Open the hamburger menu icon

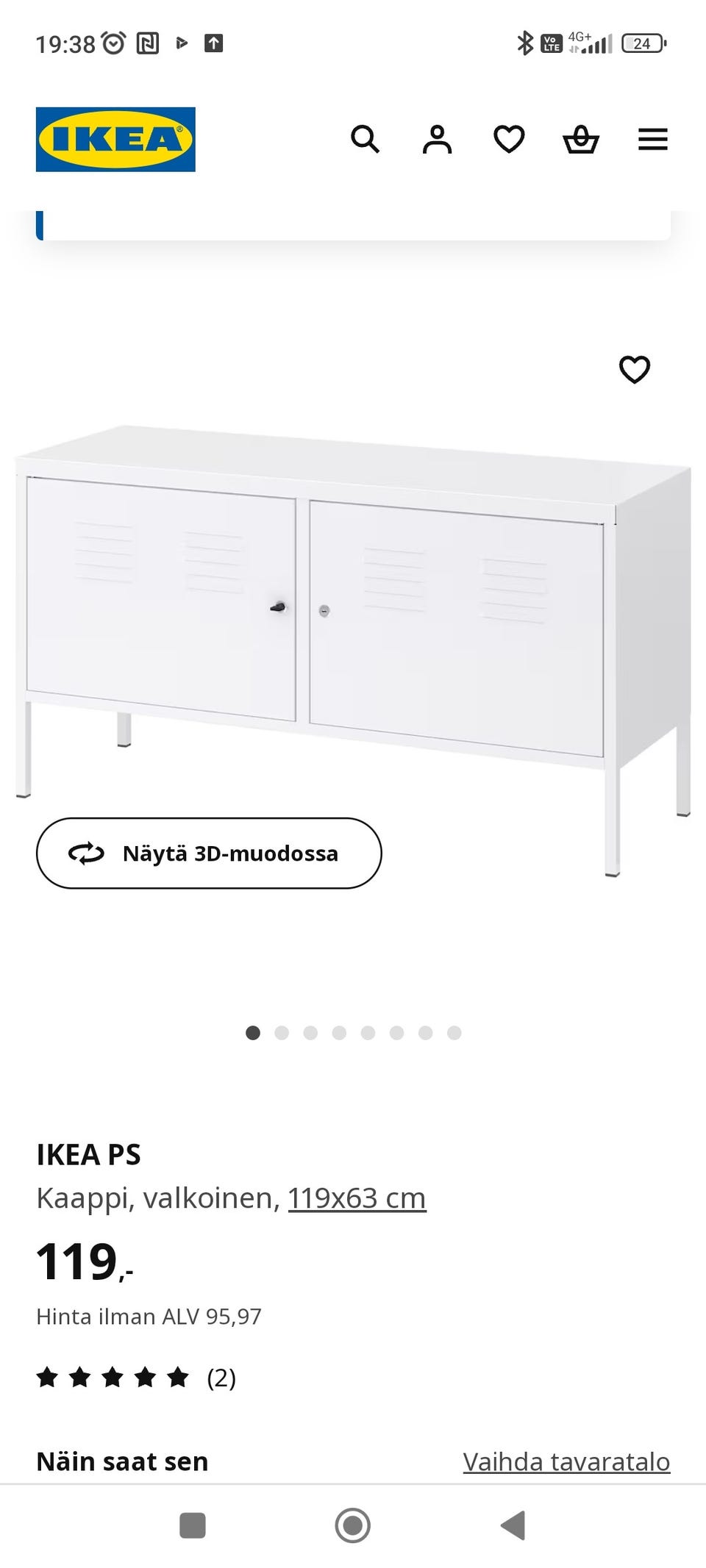pyautogui.click(x=652, y=139)
